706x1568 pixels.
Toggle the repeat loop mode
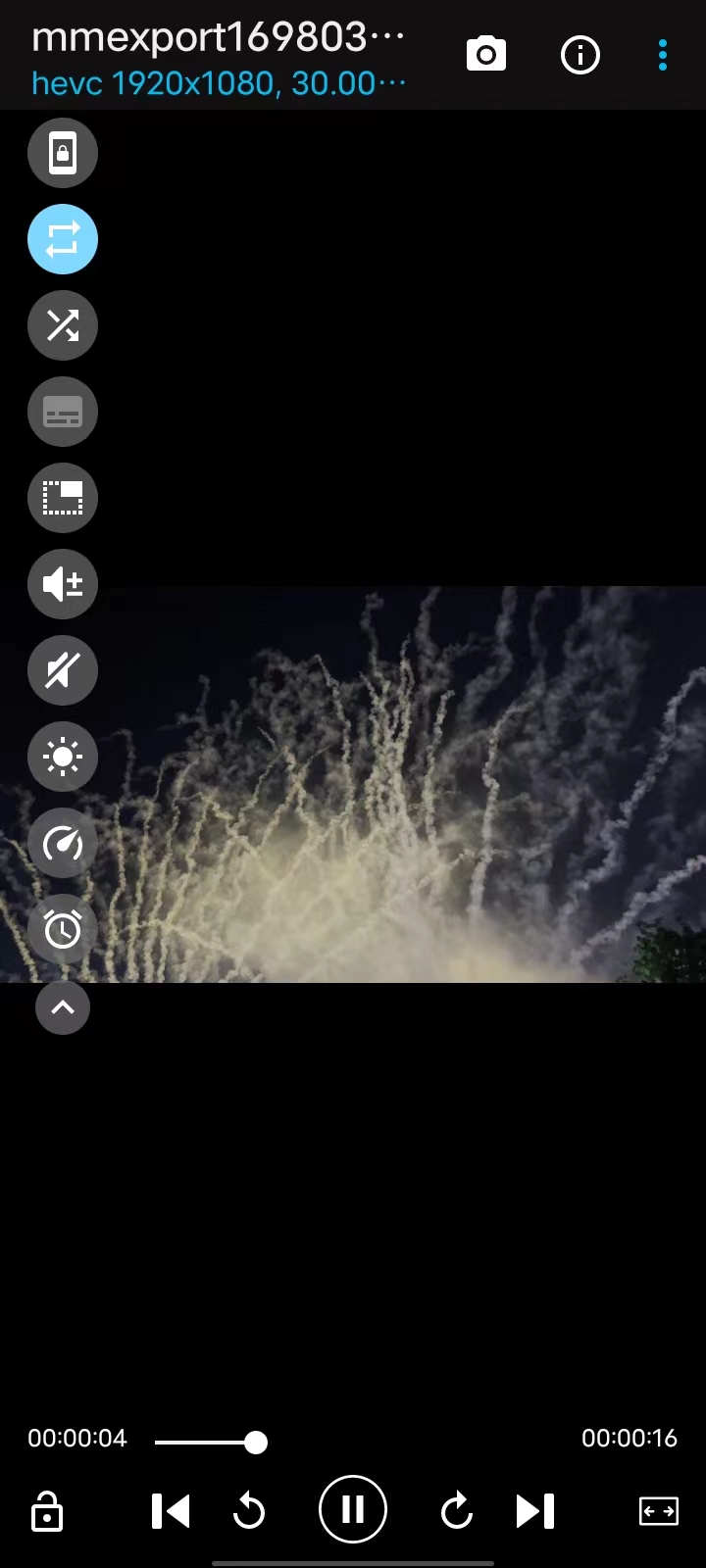[63, 239]
